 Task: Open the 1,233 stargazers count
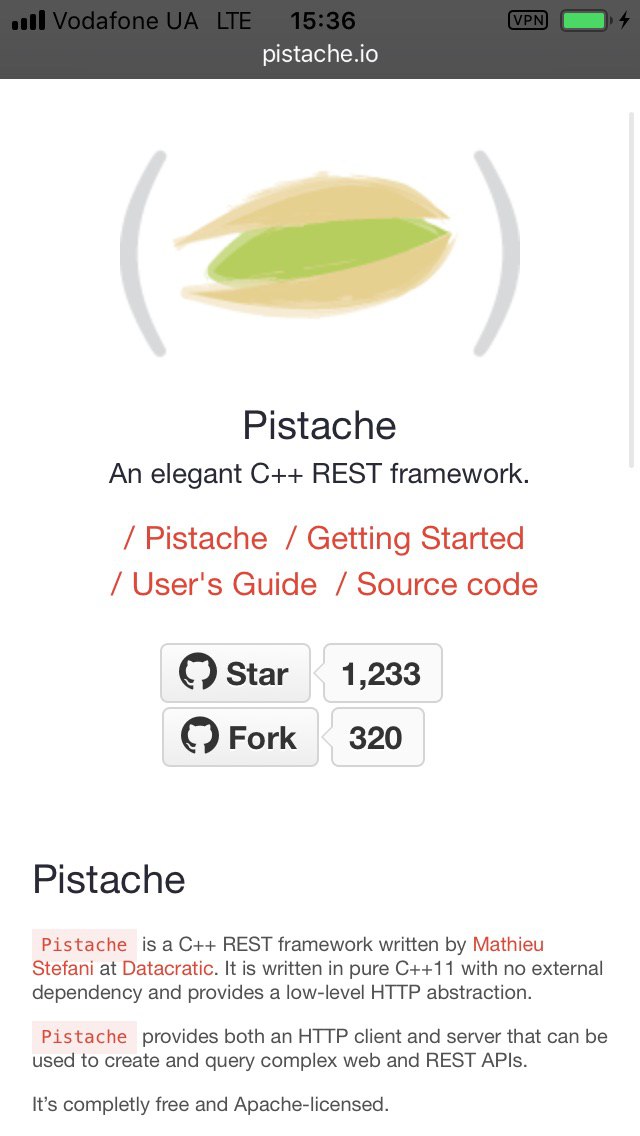pyautogui.click(x=381, y=674)
